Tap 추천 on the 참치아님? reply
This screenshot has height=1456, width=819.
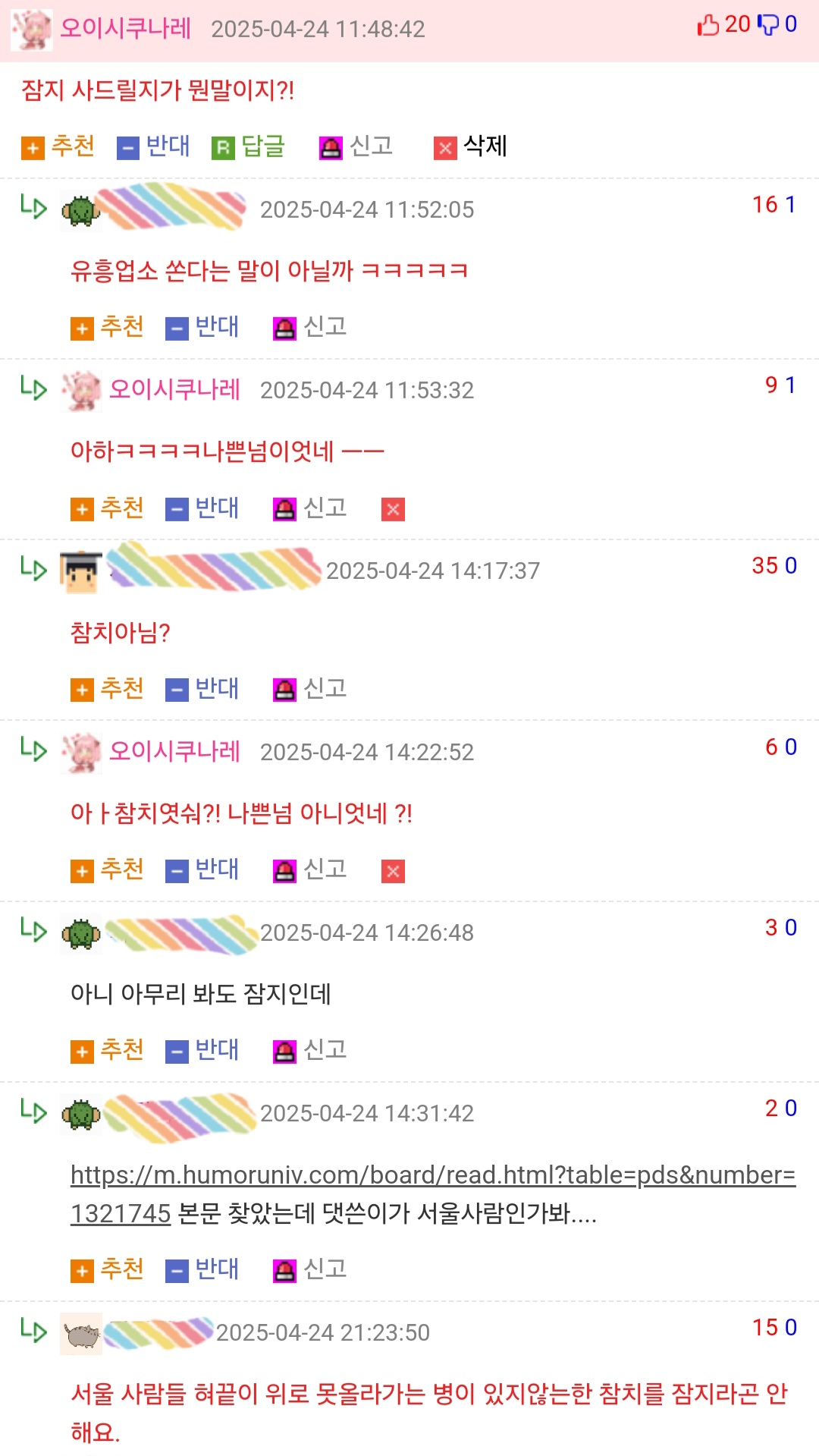point(108,689)
